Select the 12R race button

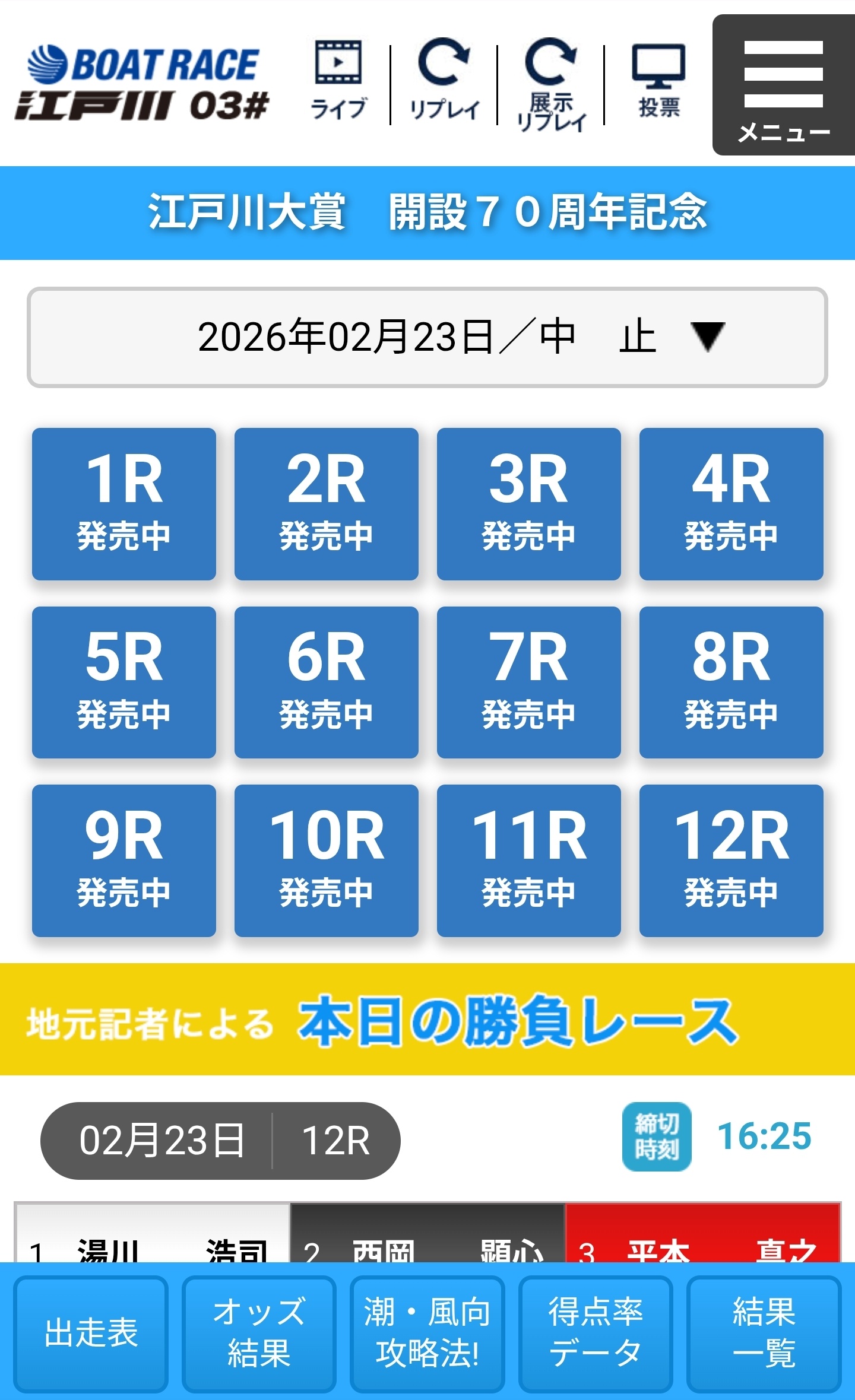click(x=731, y=860)
